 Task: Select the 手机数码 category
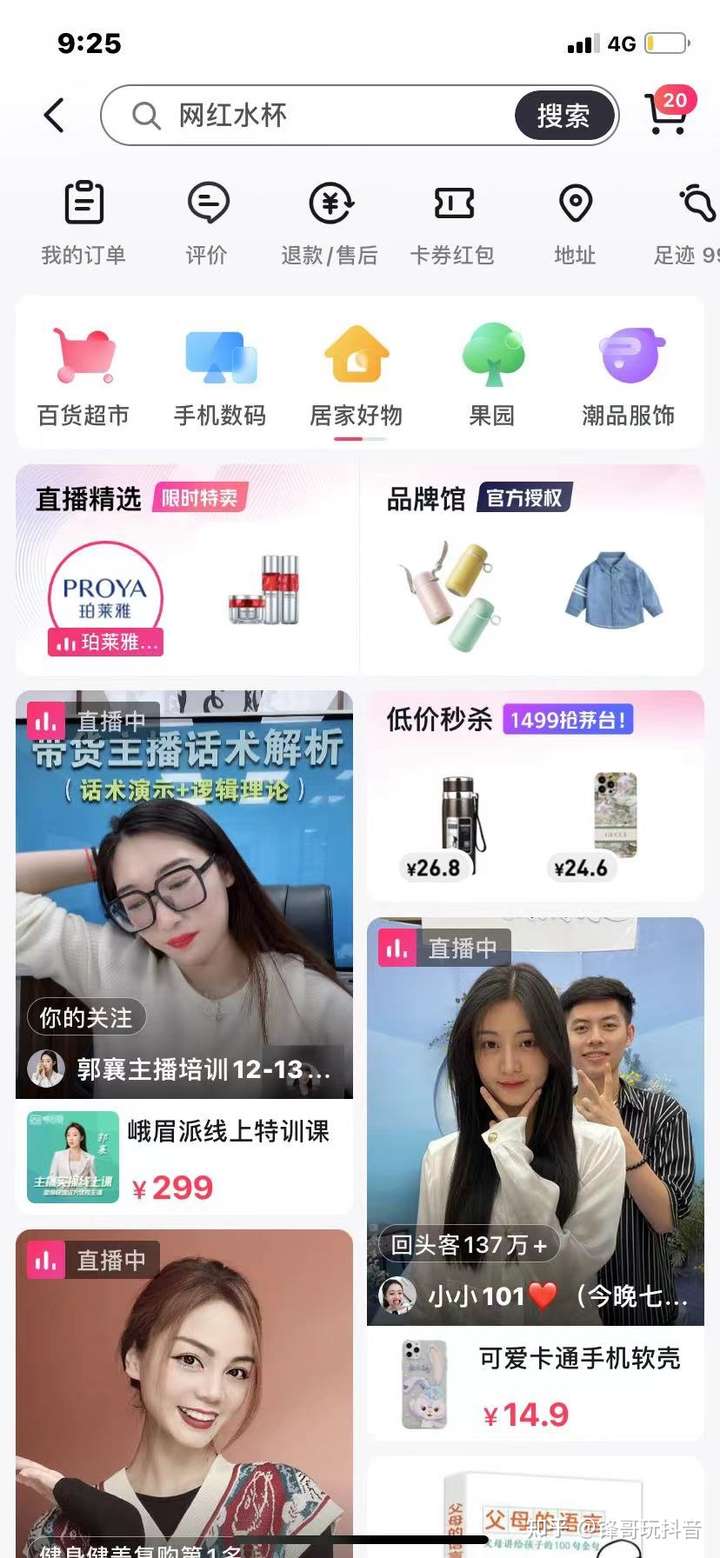pos(220,375)
